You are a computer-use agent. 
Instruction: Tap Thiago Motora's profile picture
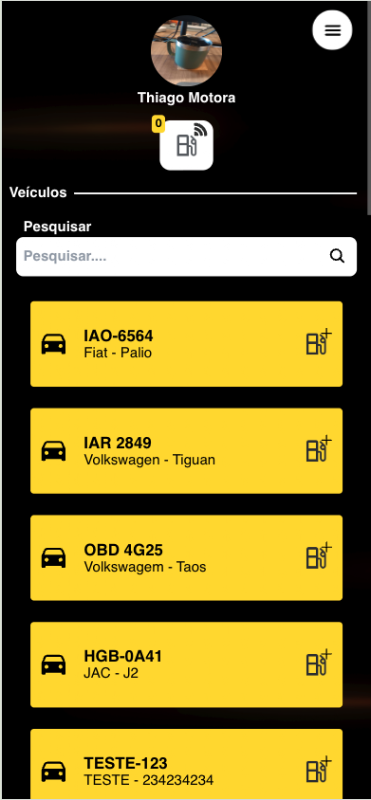point(186,51)
